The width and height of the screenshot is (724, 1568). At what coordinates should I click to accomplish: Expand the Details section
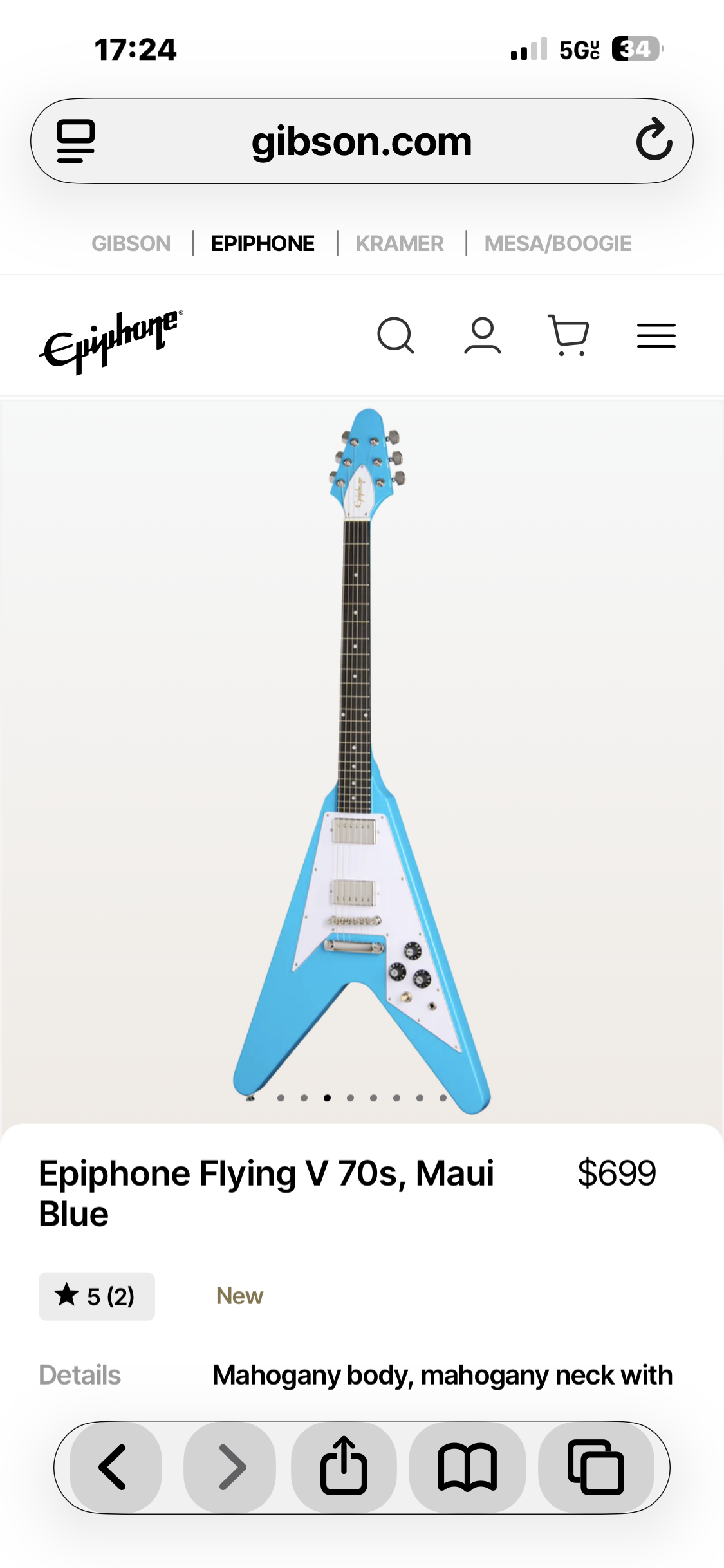80,1373
